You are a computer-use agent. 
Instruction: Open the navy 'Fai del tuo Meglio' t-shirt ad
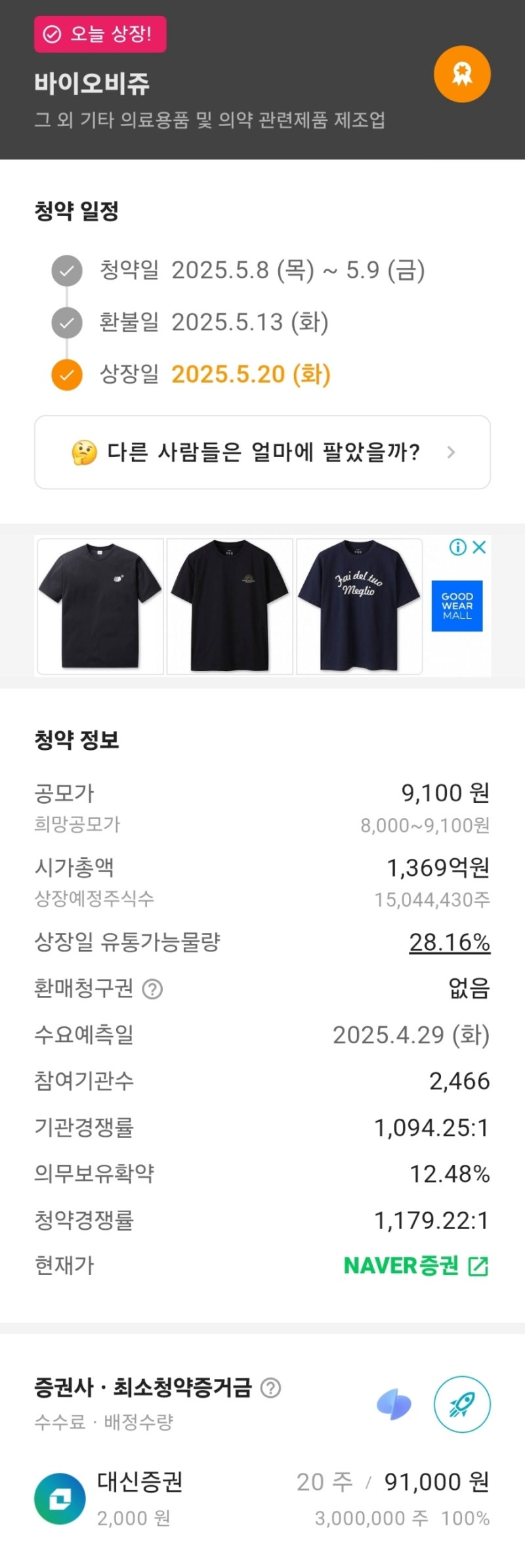pyautogui.click(x=359, y=606)
